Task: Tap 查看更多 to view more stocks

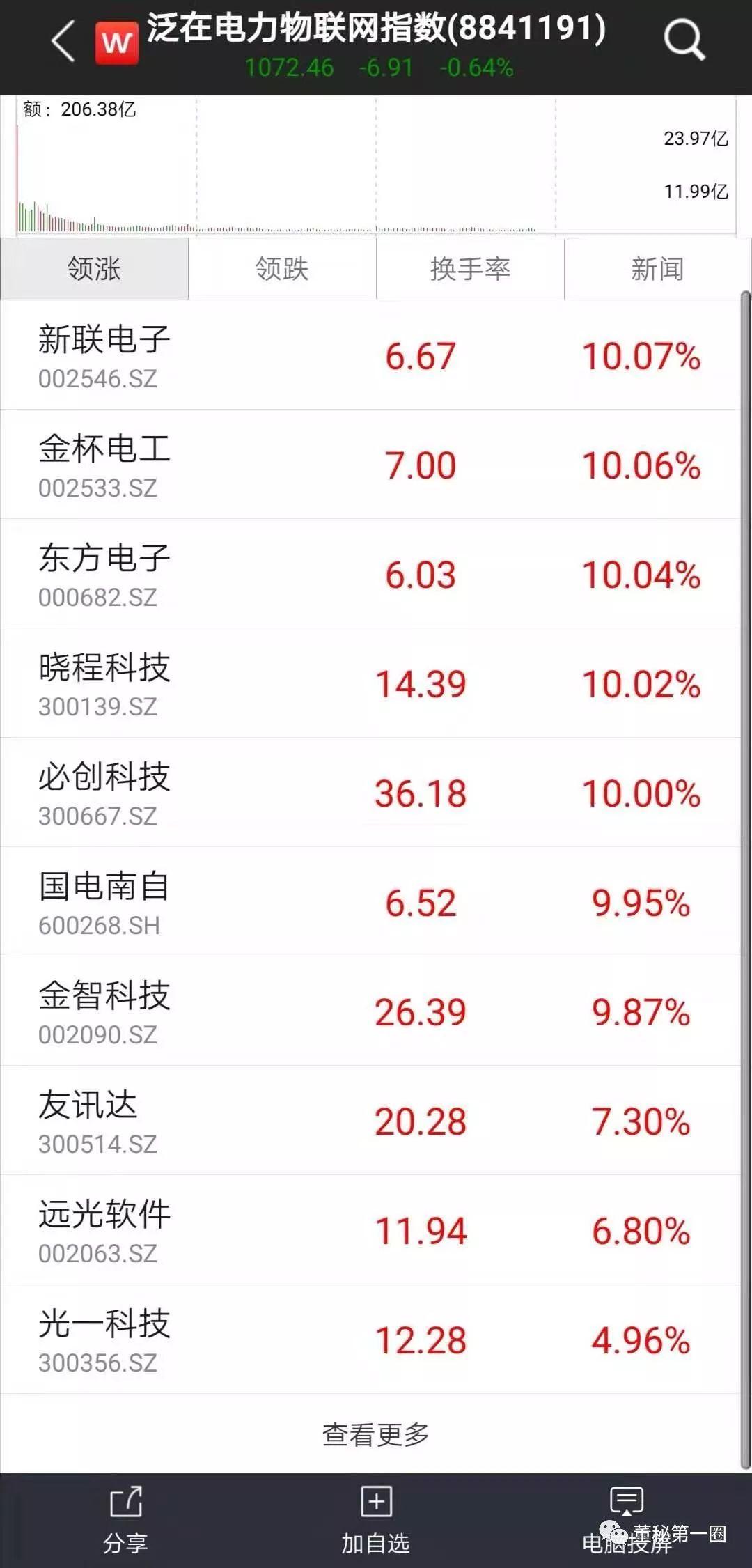Action: [x=376, y=1434]
